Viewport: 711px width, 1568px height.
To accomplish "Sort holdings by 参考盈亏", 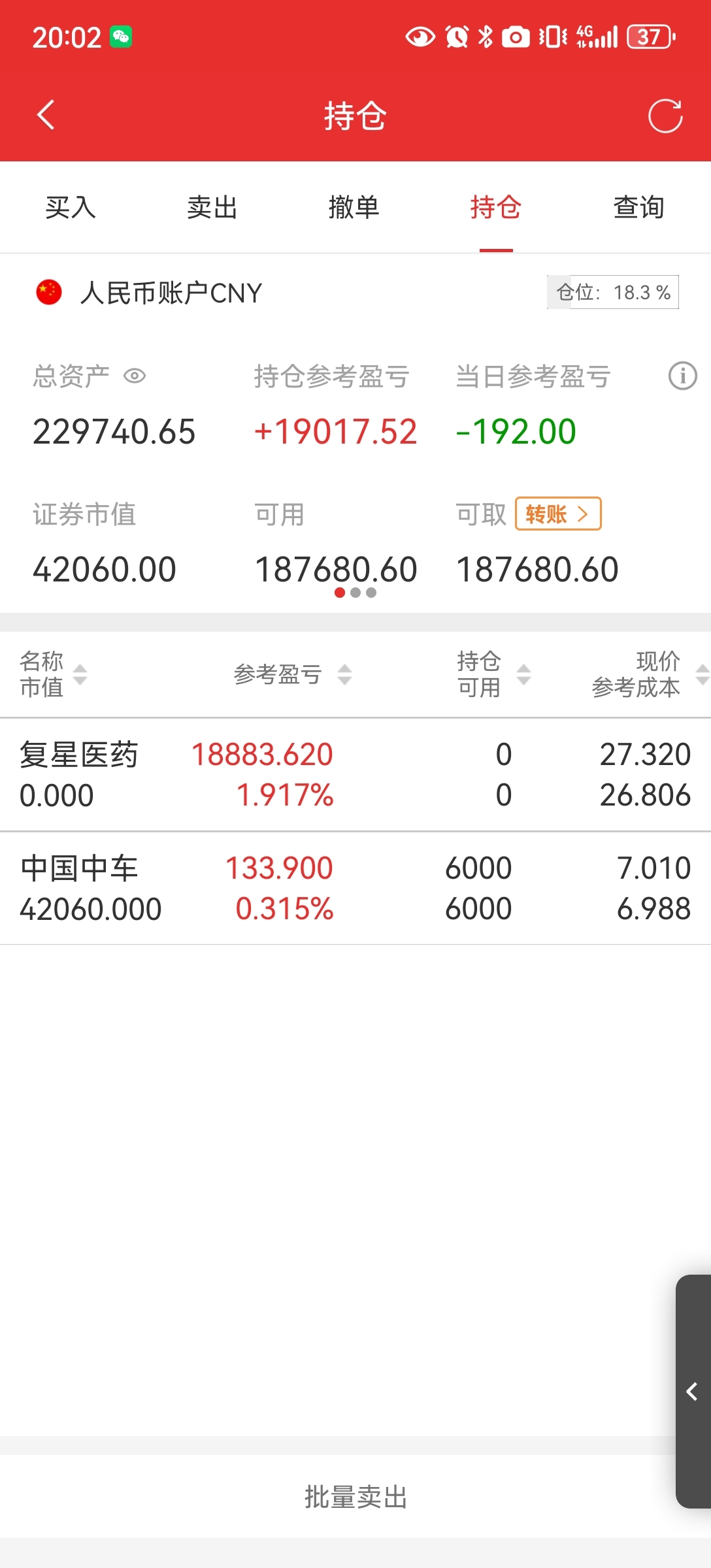I will [x=292, y=674].
